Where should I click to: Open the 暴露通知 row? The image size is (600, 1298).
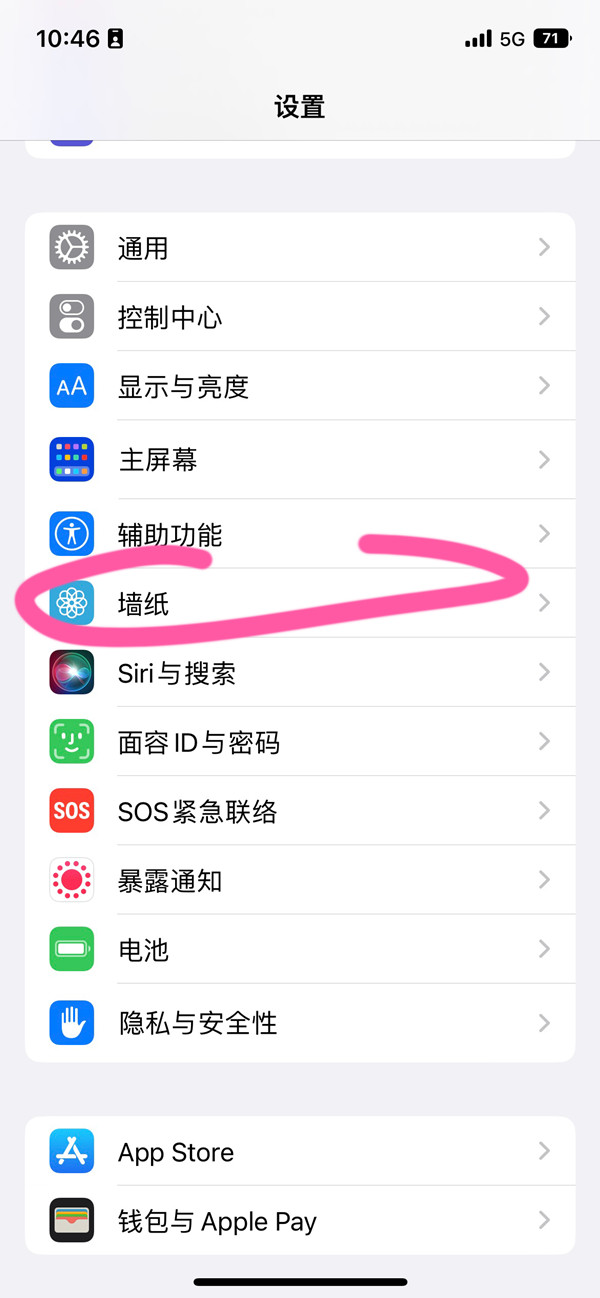(x=300, y=881)
